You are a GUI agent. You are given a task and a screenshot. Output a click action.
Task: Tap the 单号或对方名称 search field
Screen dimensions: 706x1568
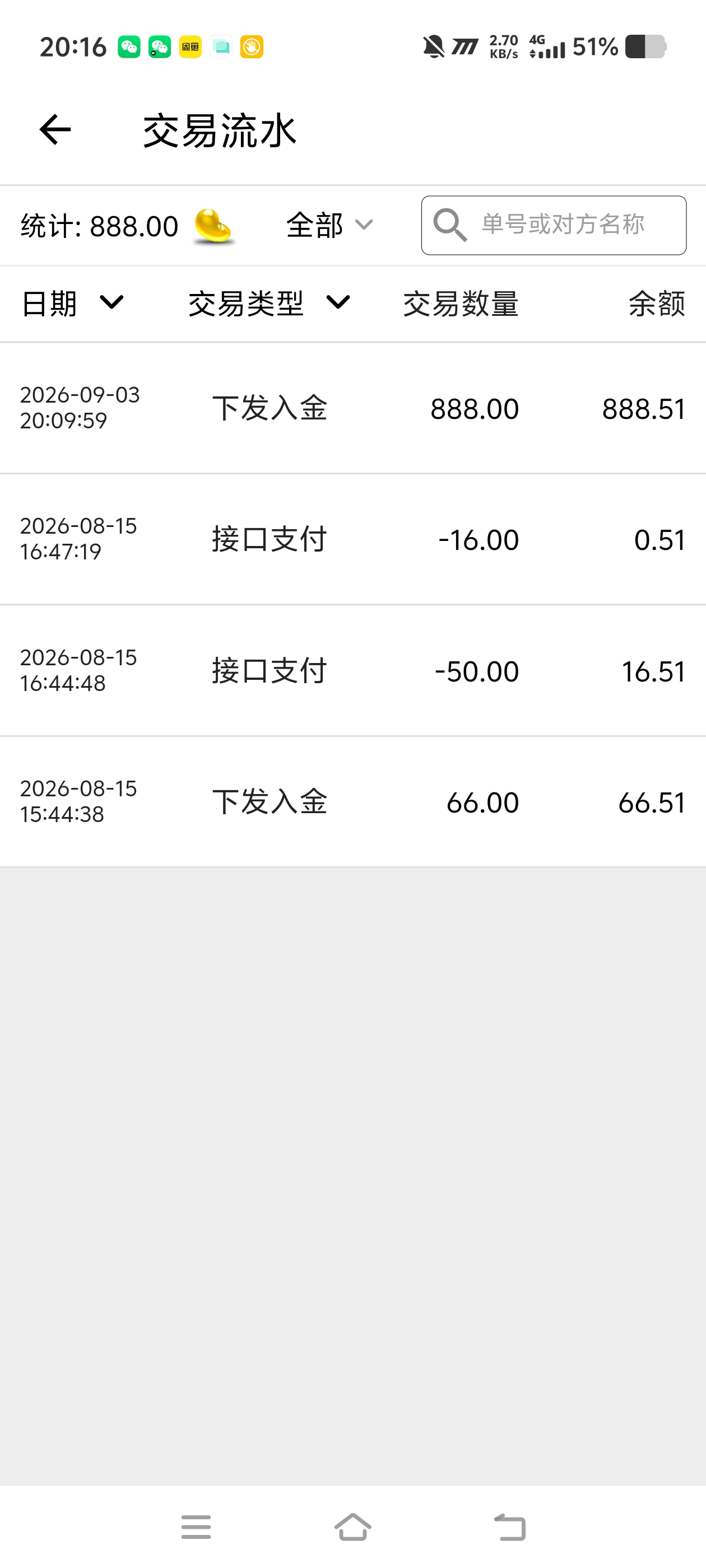[554, 225]
